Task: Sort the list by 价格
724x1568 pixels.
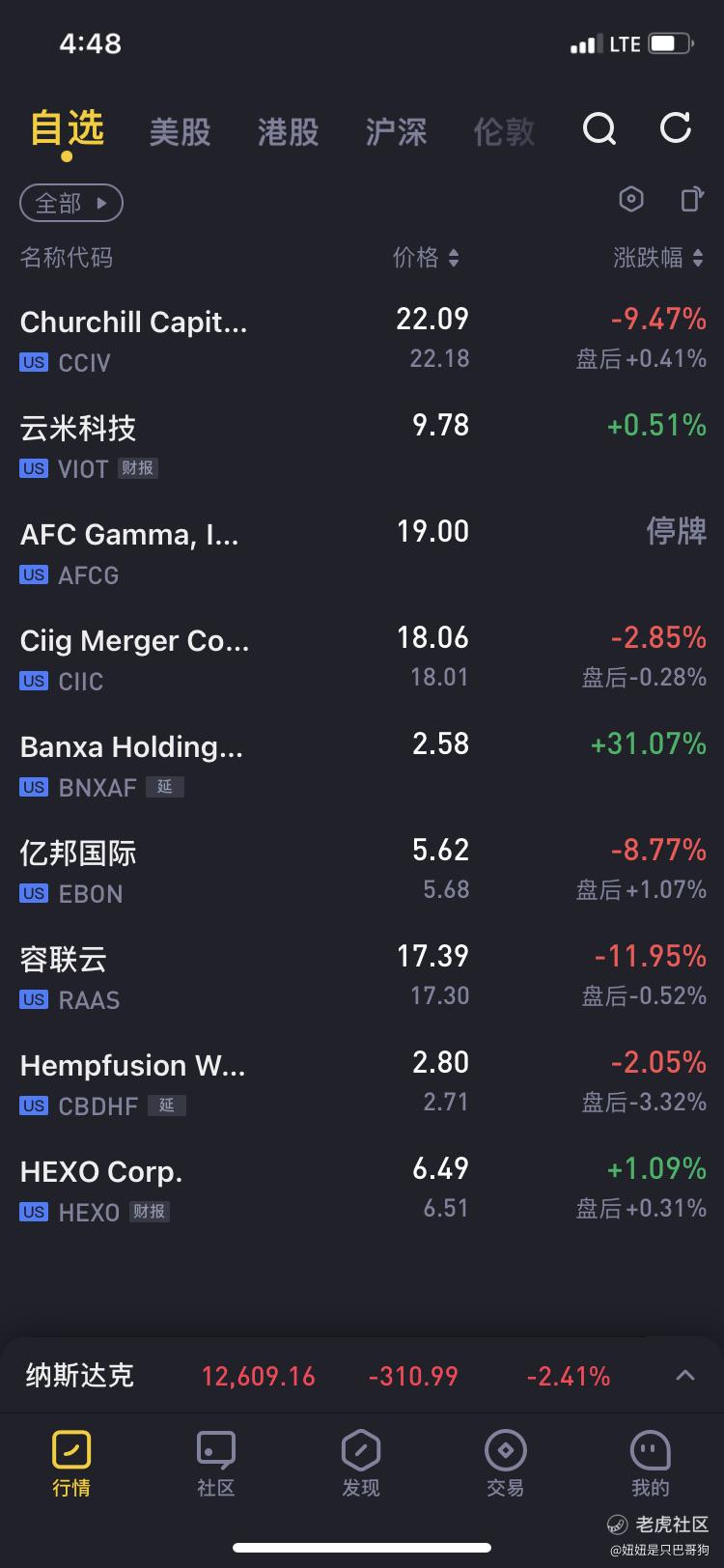Action: [x=426, y=258]
